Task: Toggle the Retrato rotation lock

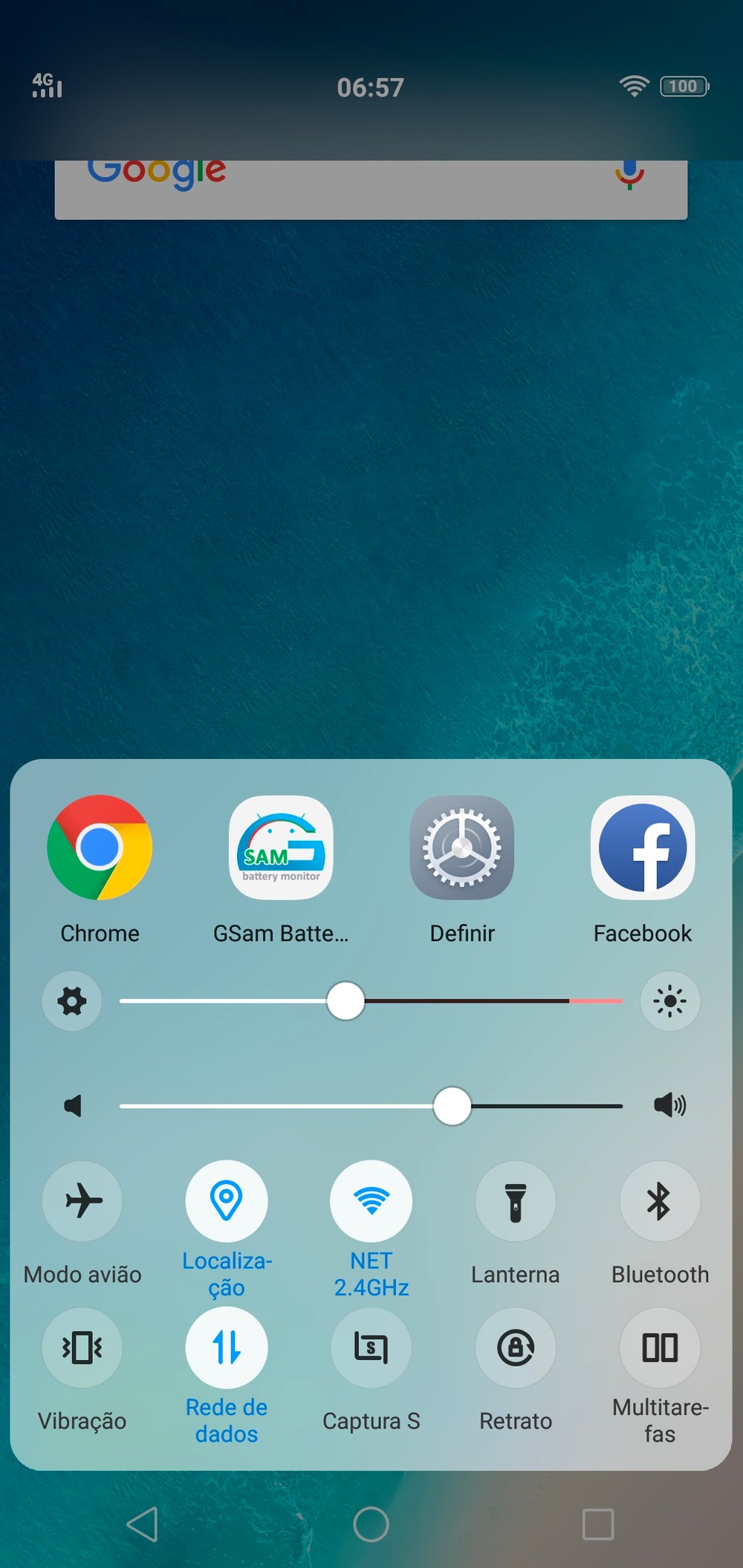Action: click(x=515, y=1347)
